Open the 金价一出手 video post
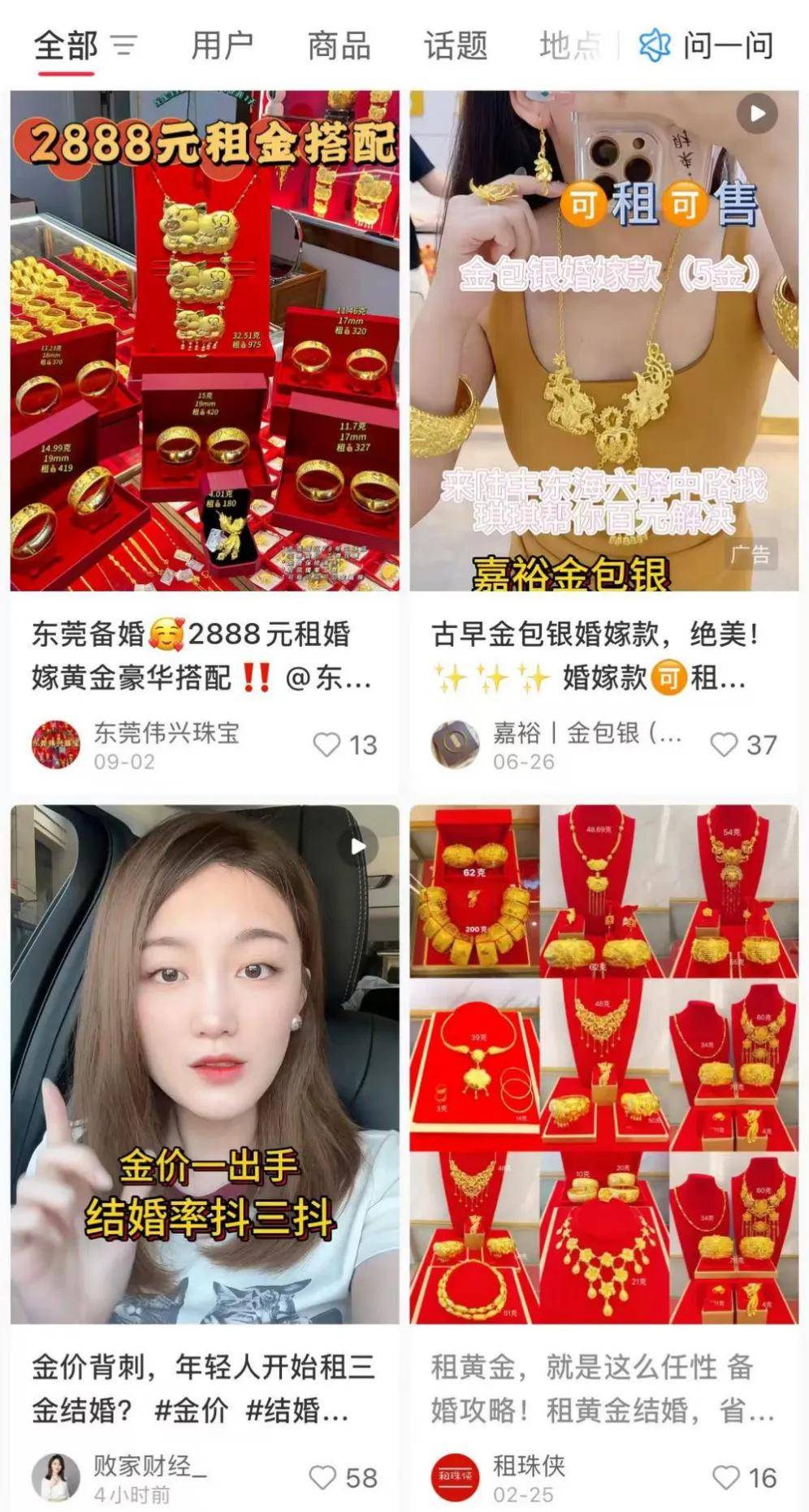The image size is (809, 1512). pyautogui.click(x=205, y=1064)
